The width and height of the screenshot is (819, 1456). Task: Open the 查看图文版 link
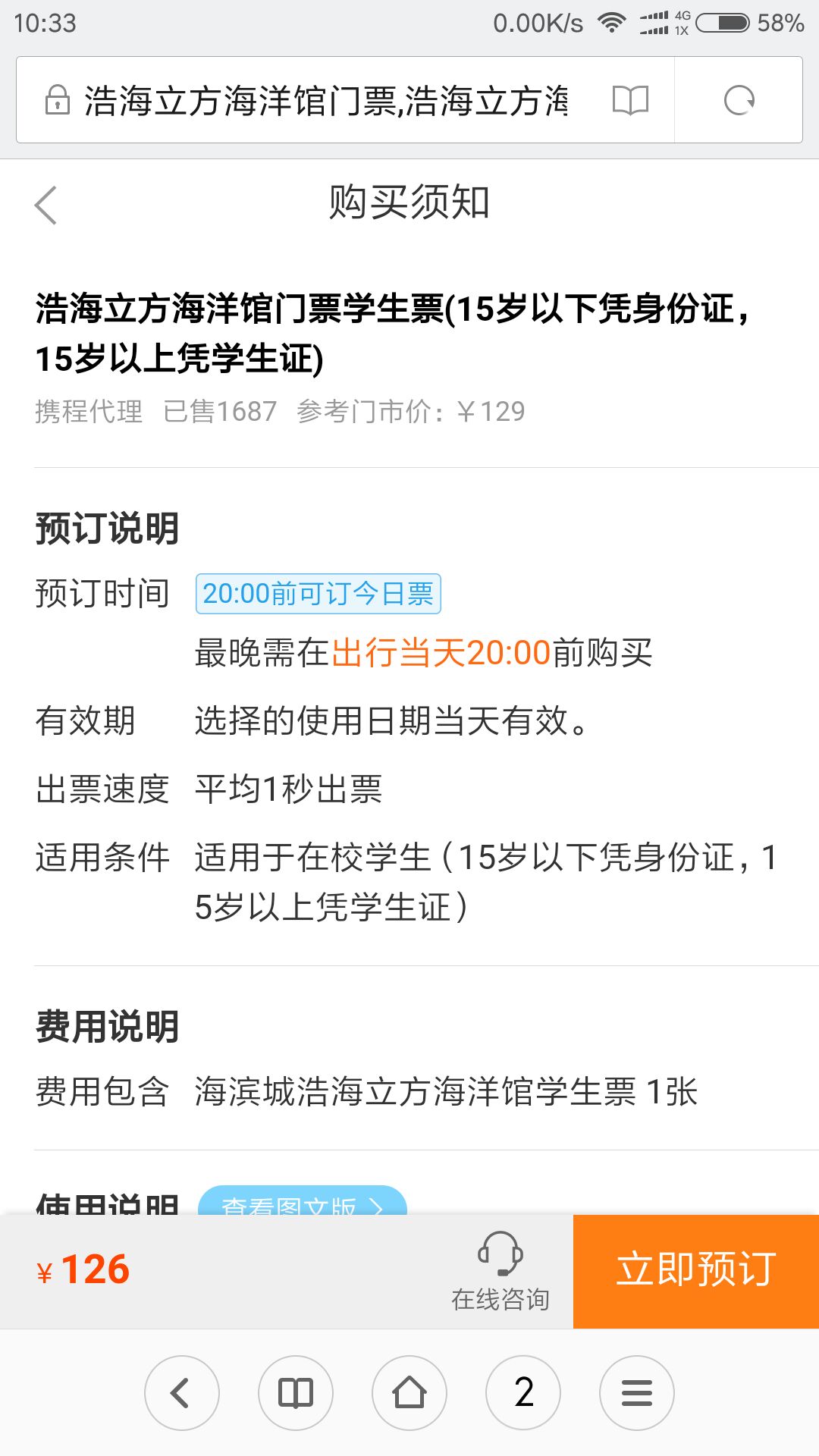tap(303, 1201)
